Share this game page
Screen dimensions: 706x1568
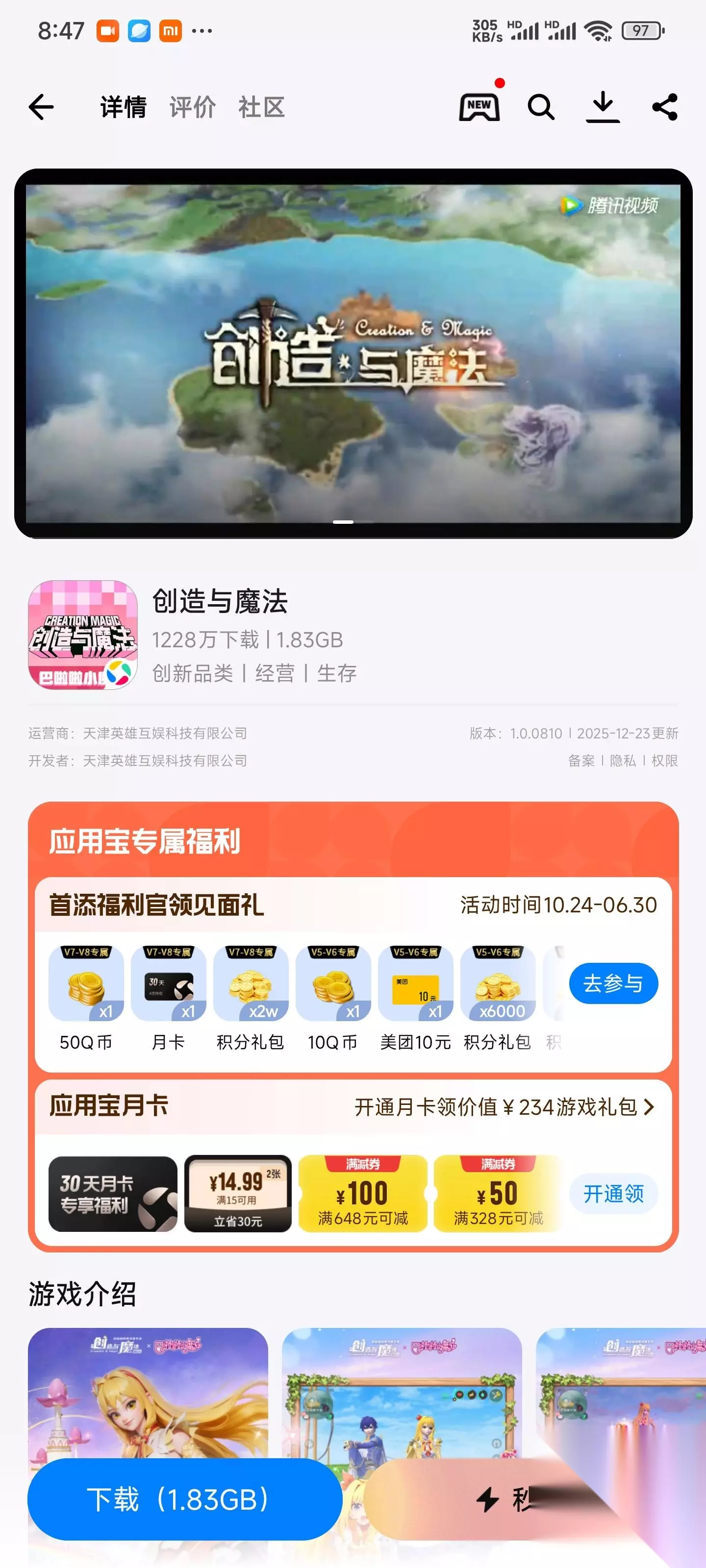[x=665, y=107]
